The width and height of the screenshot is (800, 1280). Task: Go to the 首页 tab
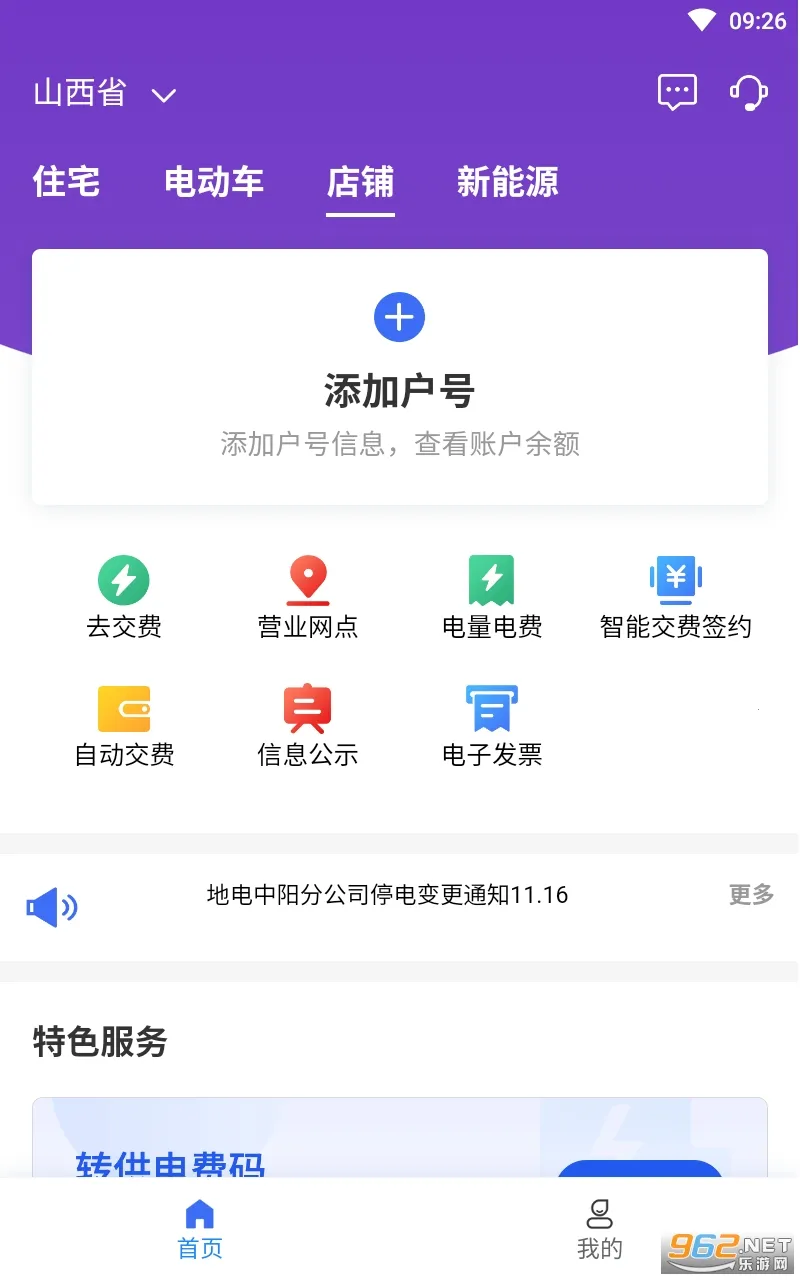(200, 1229)
